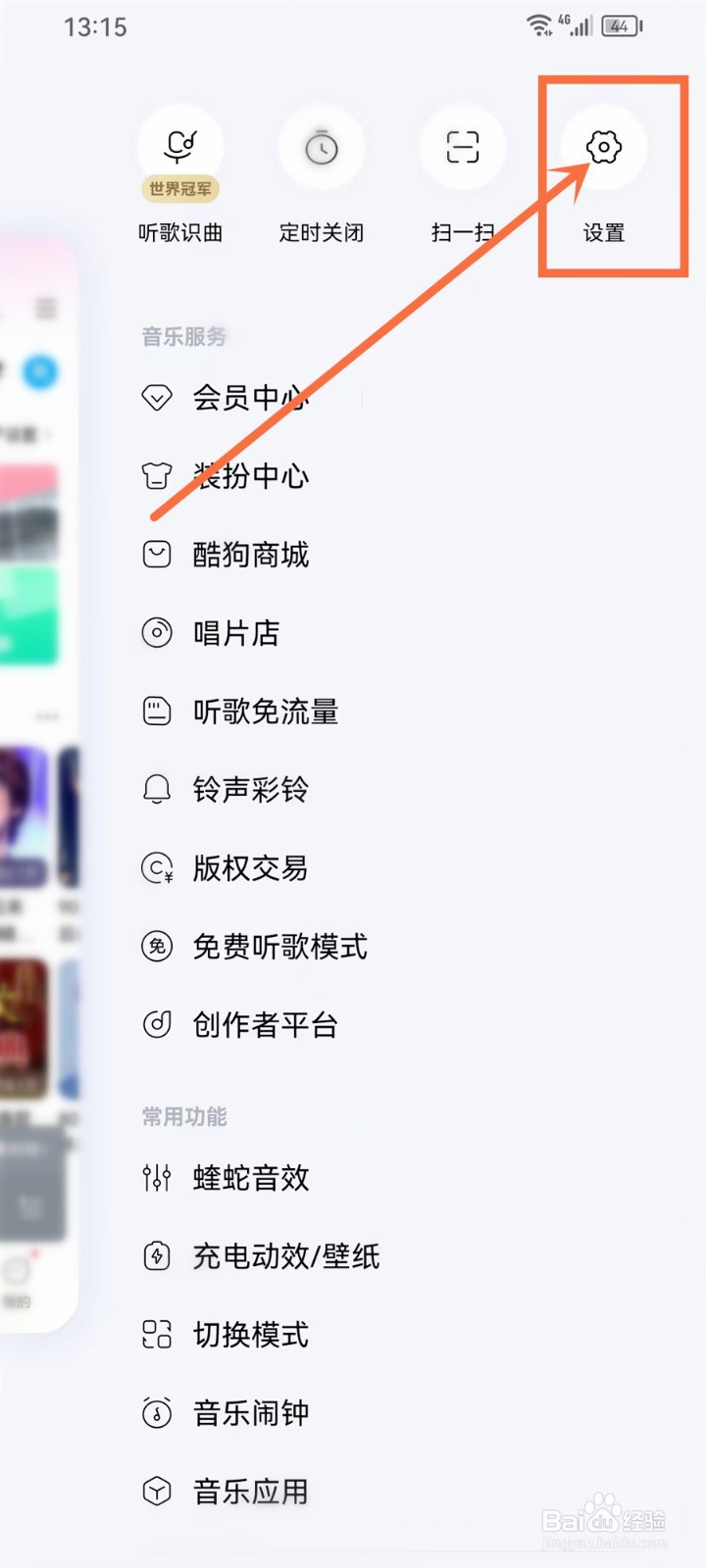Visit the 酷狗商城 Kugou store
The width and height of the screenshot is (706, 1568).
pos(250,556)
